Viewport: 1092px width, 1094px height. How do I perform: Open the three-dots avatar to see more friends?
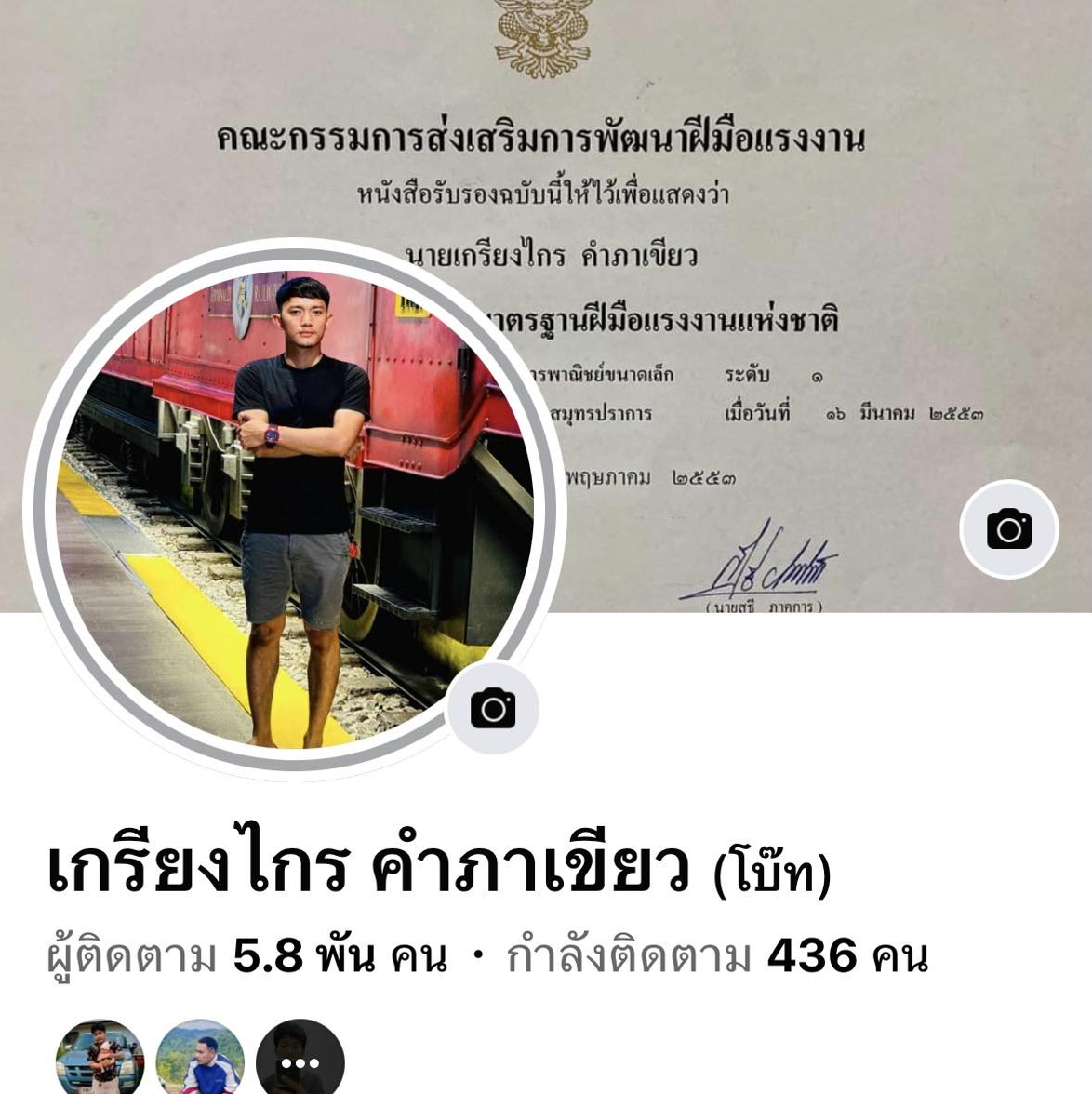(300, 1062)
